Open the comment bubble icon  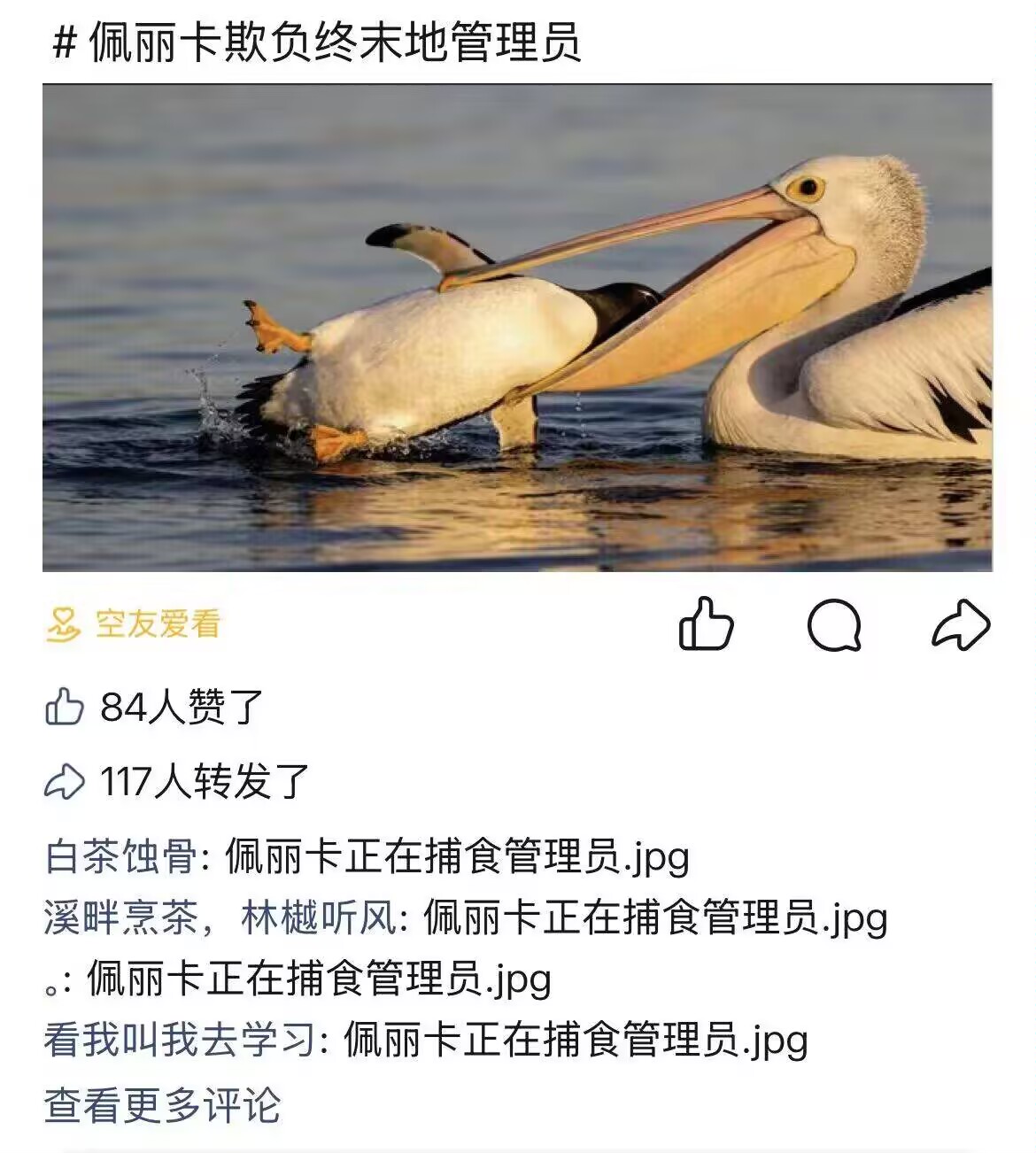pos(834,625)
